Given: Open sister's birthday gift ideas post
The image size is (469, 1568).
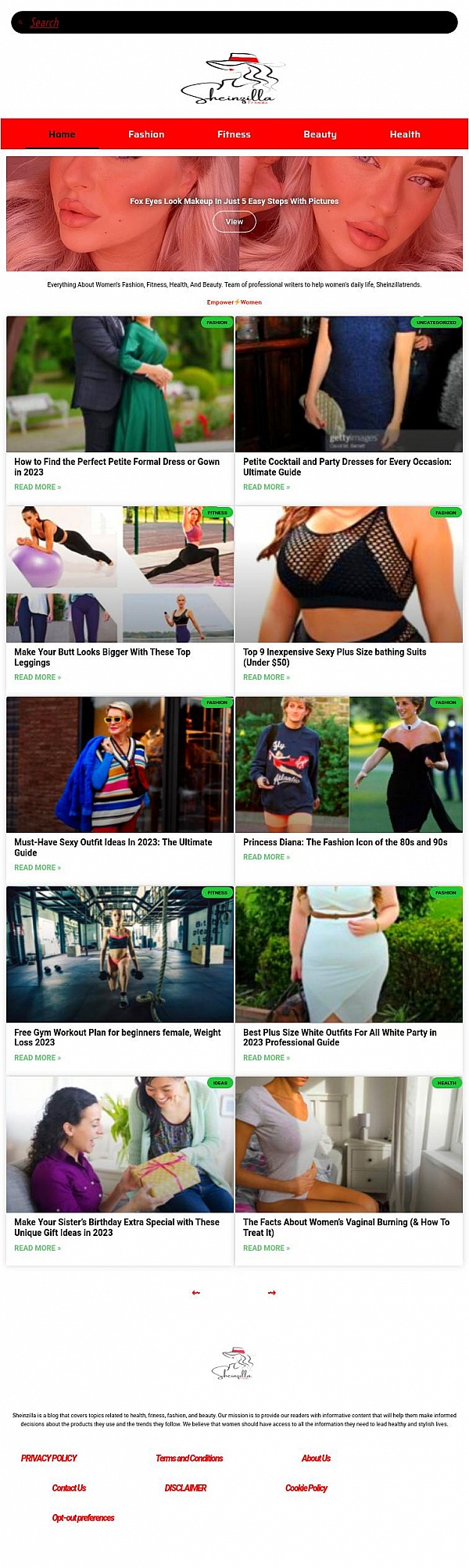Looking at the screenshot, I should coord(116,1227).
